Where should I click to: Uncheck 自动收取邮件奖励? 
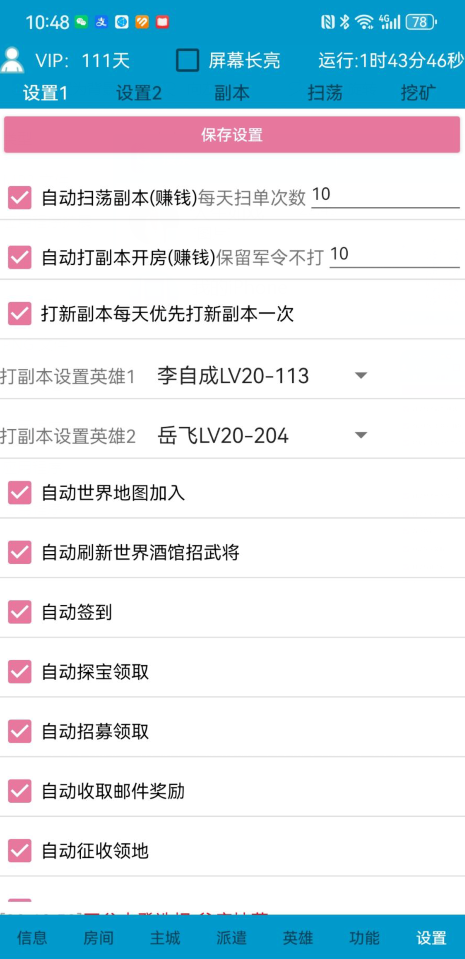[x=20, y=791]
